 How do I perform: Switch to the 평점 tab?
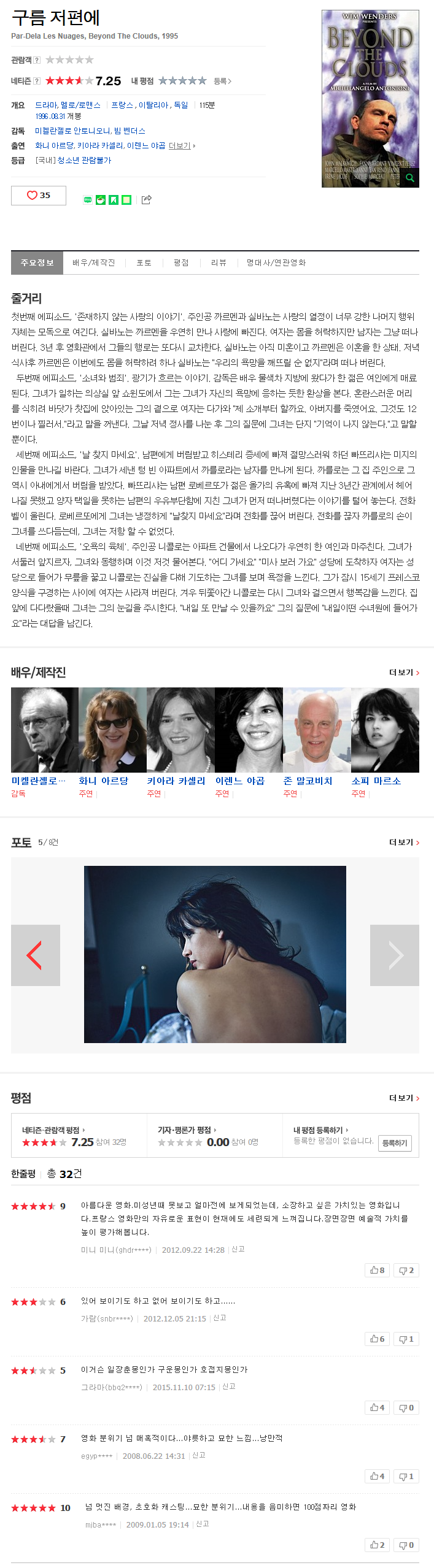181,262
